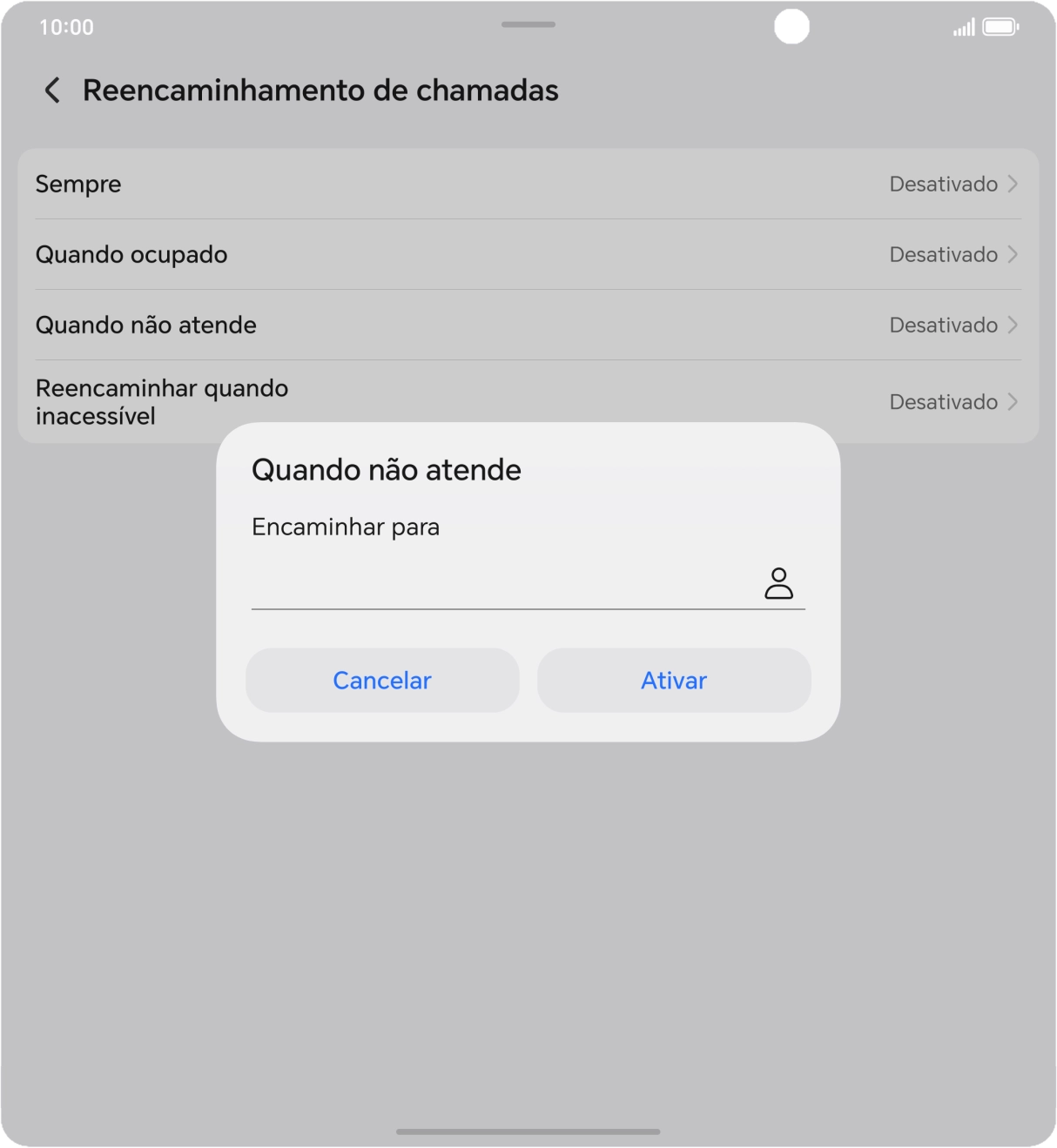1057x1148 pixels.
Task: Open the Quando ocupado chevron
Action: point(1013,254)
